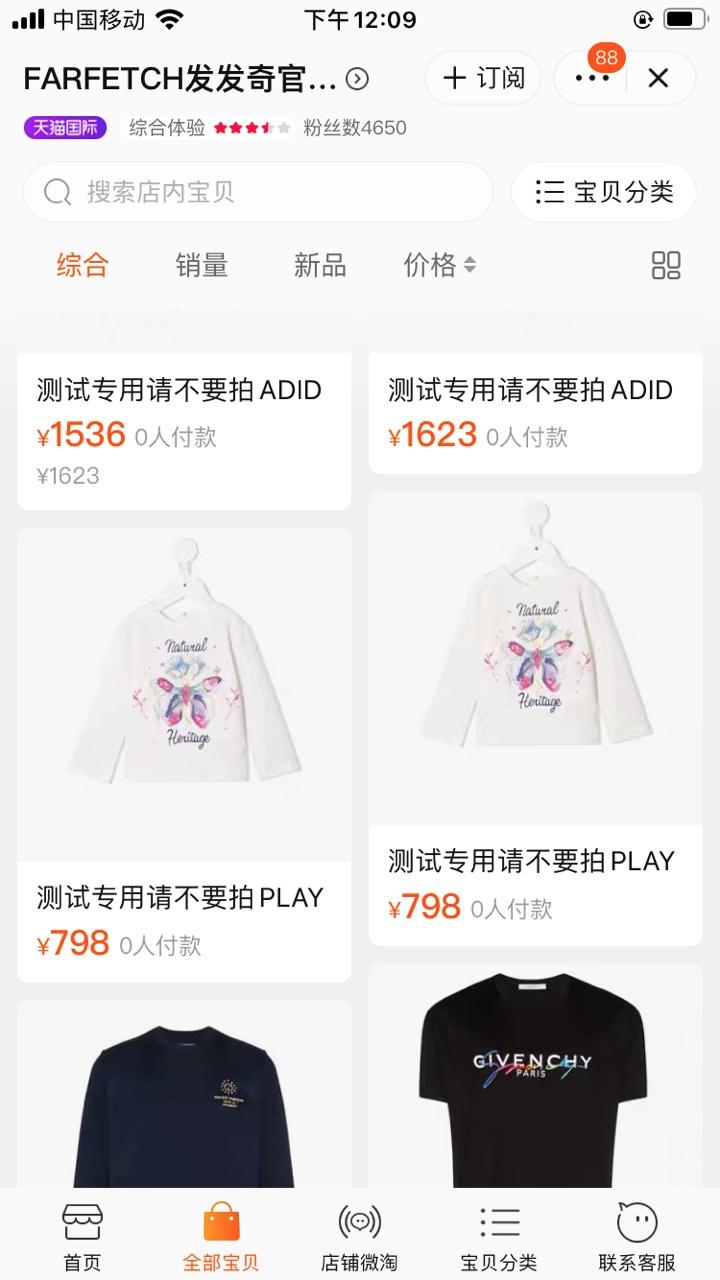
Task: Switch to the 新品 new arrivals tab
Action: [317, 266]
